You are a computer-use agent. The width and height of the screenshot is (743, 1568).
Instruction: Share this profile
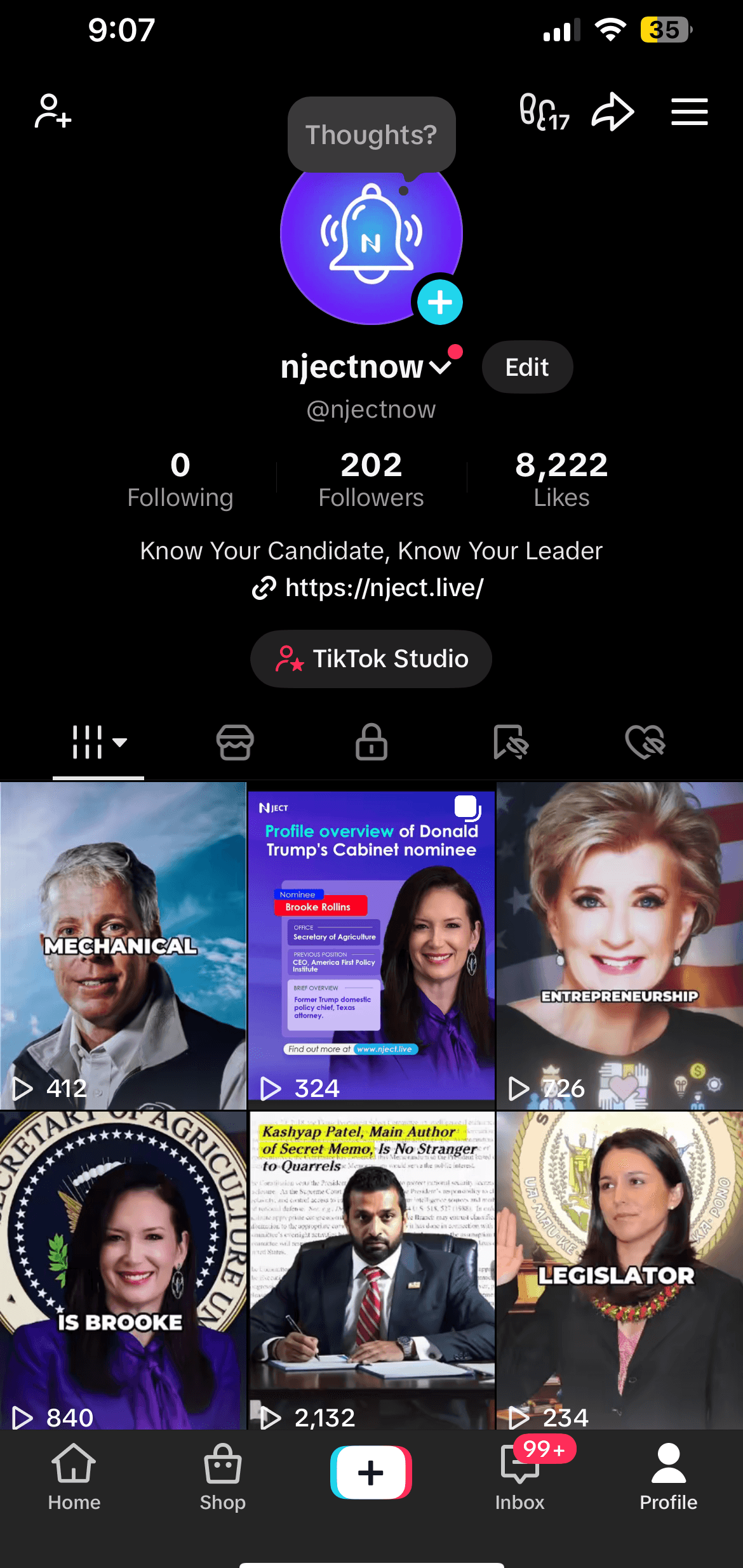click(x=613, y=112)
